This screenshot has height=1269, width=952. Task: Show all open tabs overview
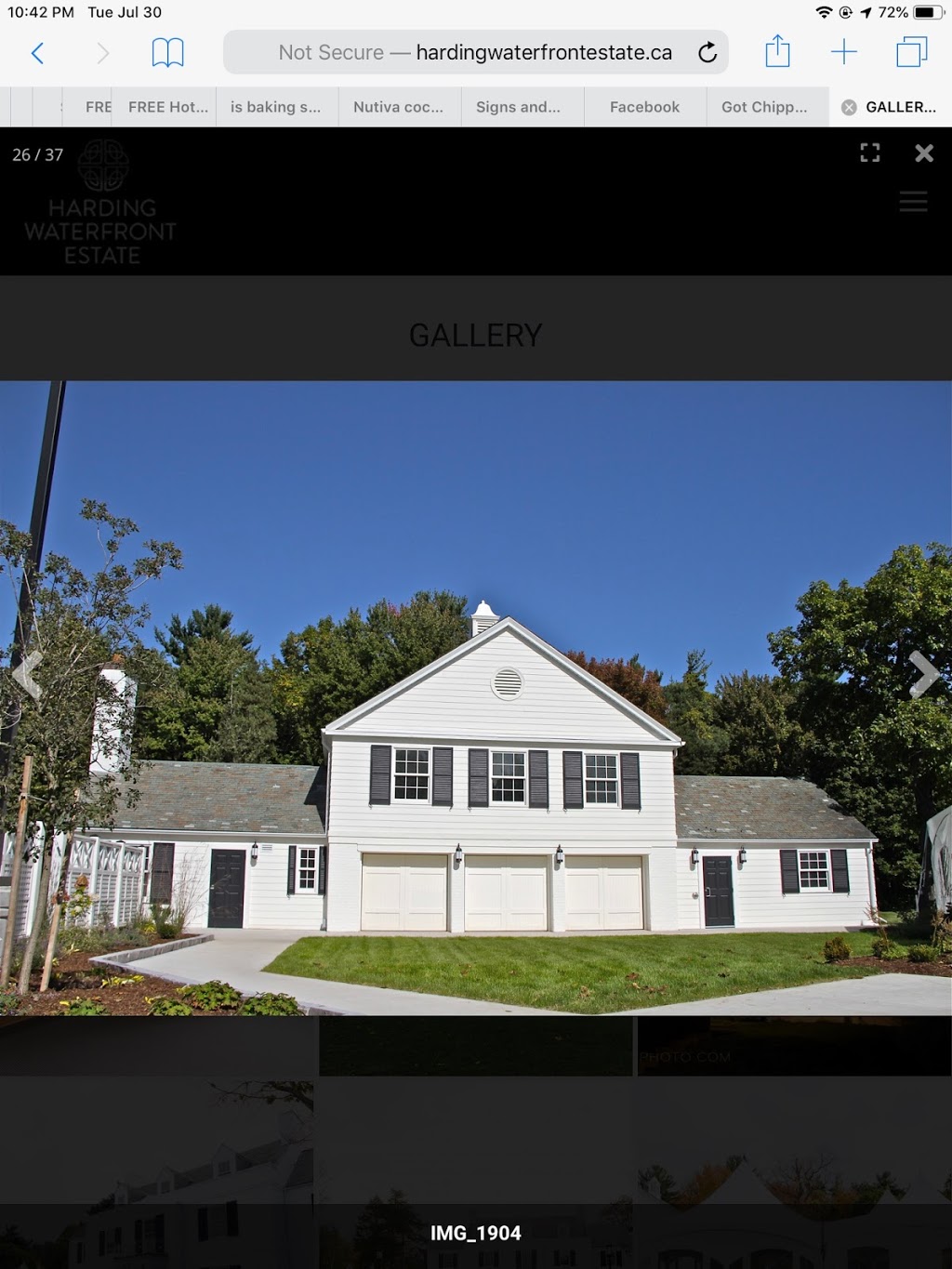pyautogui.click(x=911, y=52)
